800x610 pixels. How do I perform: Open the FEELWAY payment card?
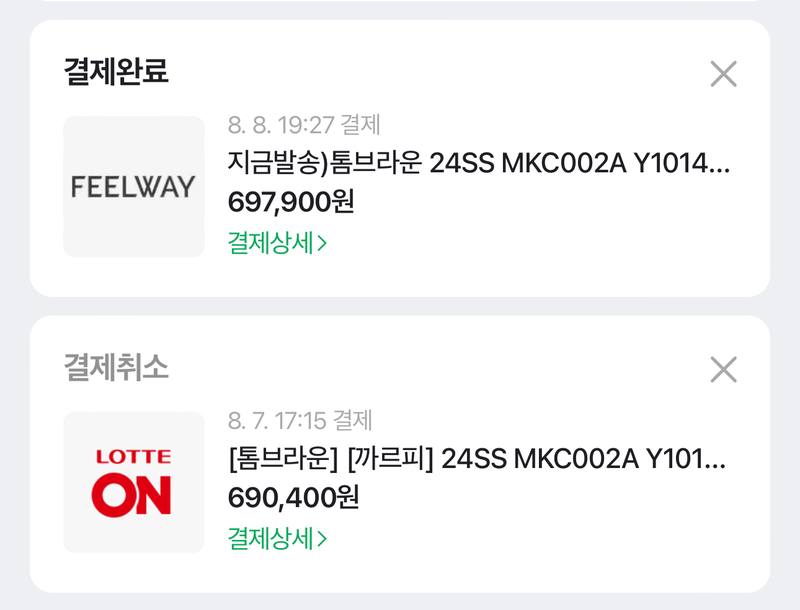(478, 163)
